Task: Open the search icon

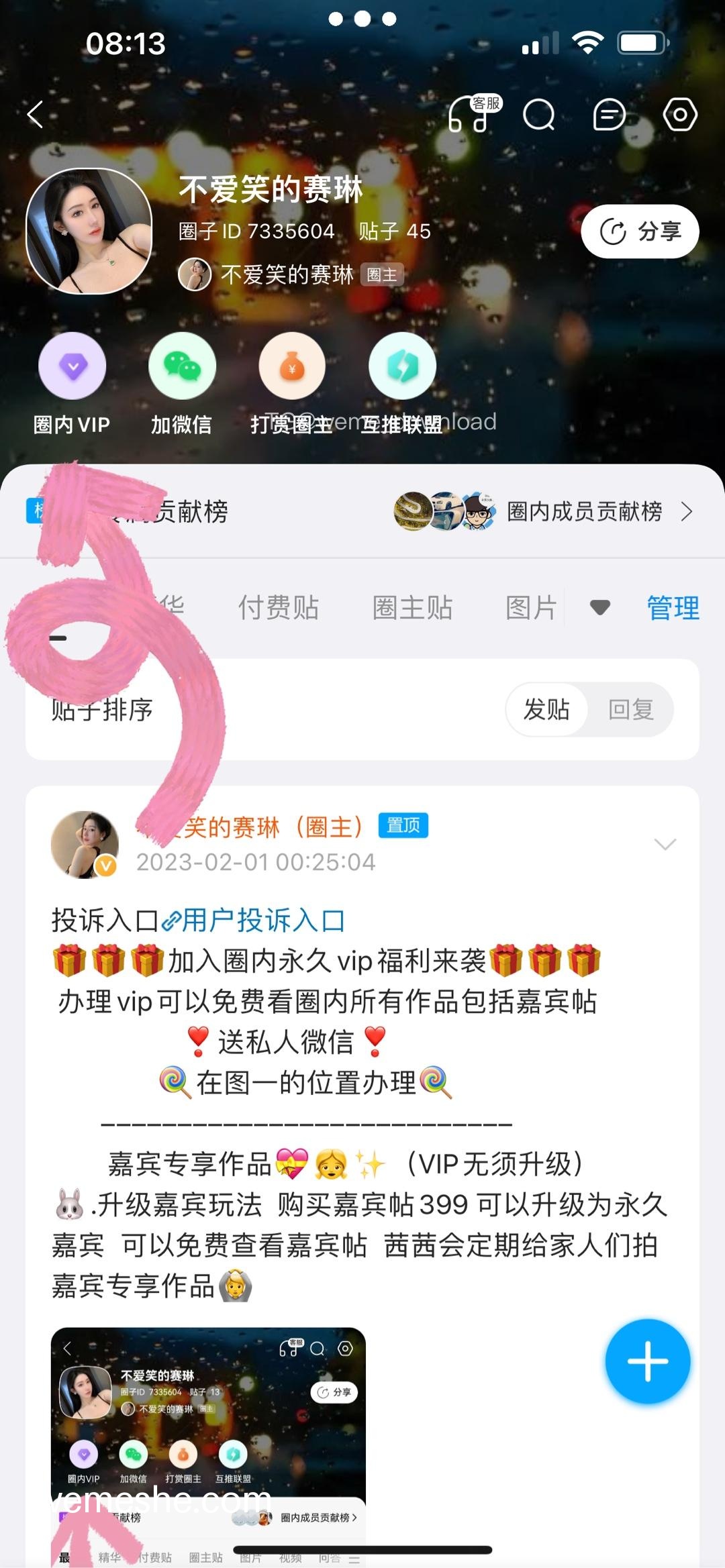Action: [x=539, y=115]
